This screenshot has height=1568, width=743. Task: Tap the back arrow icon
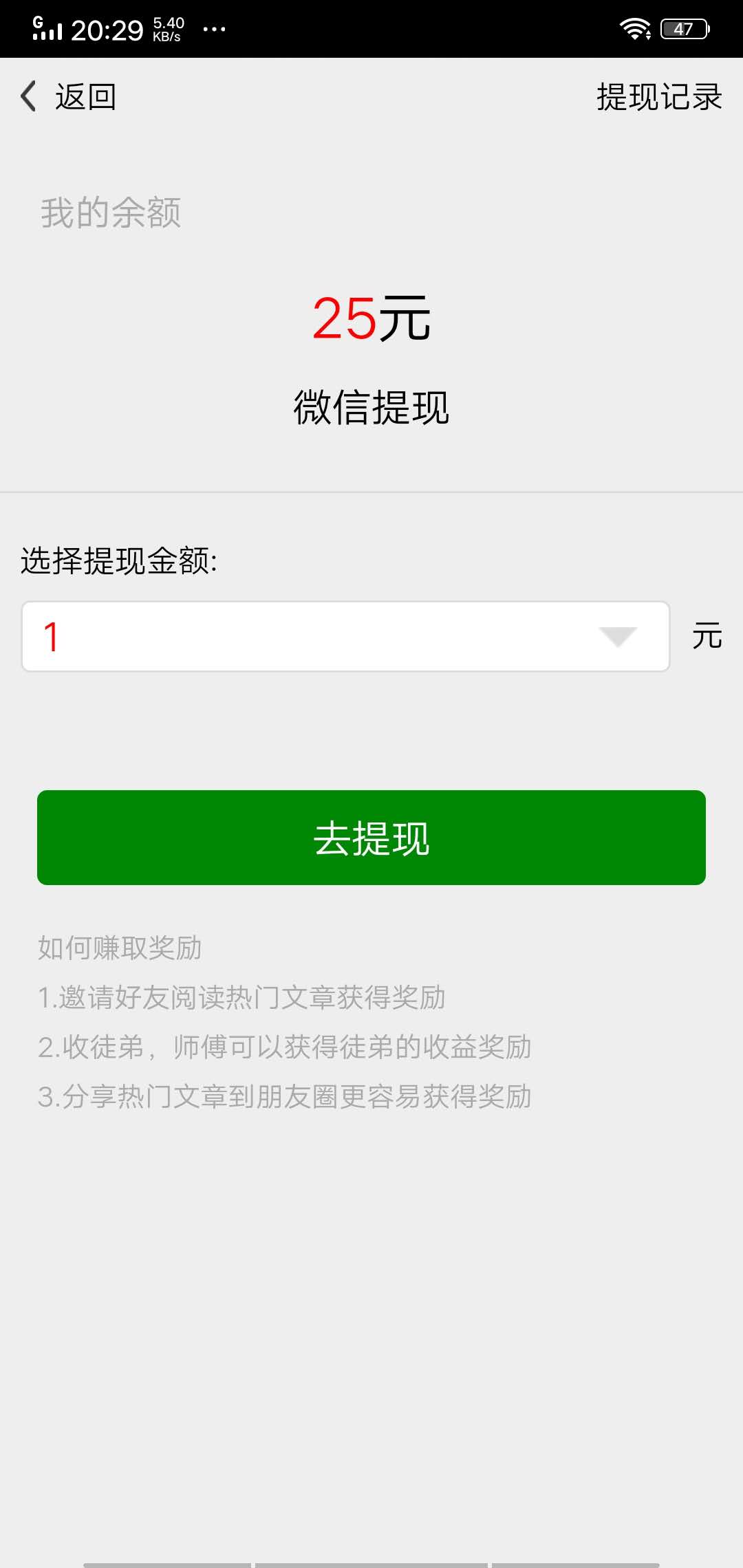click(x=28, y=96)
